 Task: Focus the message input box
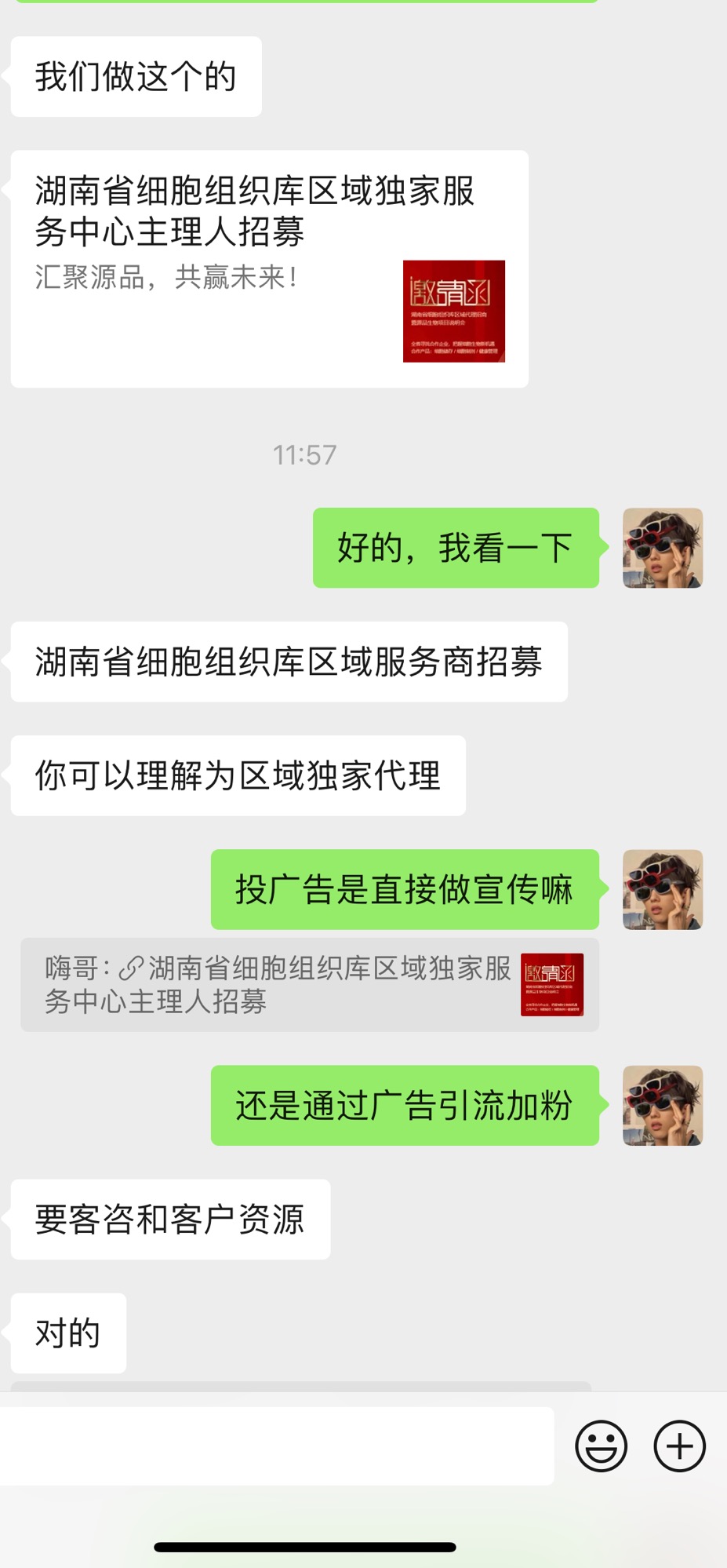pos(277,1446)
